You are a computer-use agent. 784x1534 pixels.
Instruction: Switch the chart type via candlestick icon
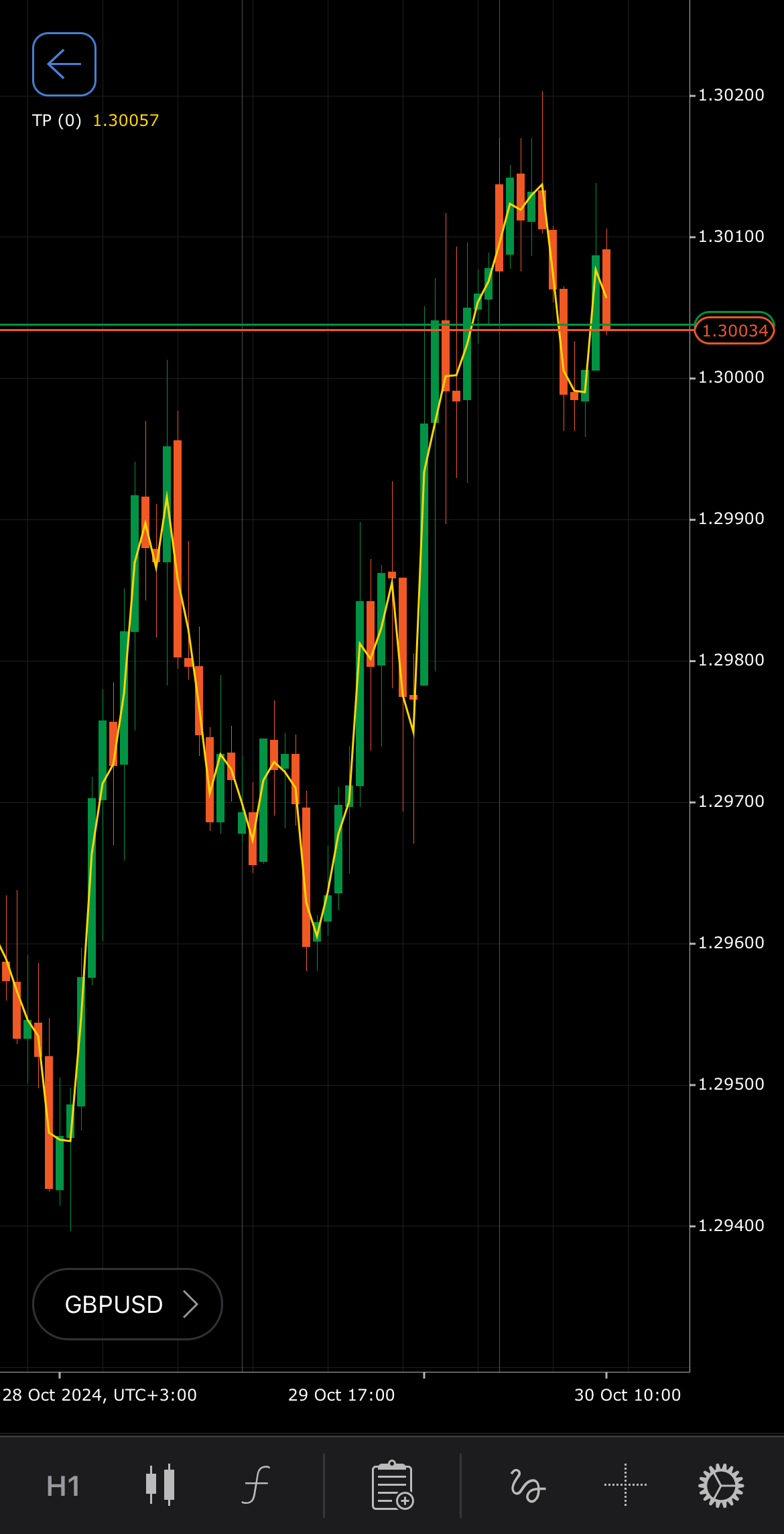(160, 1485)
